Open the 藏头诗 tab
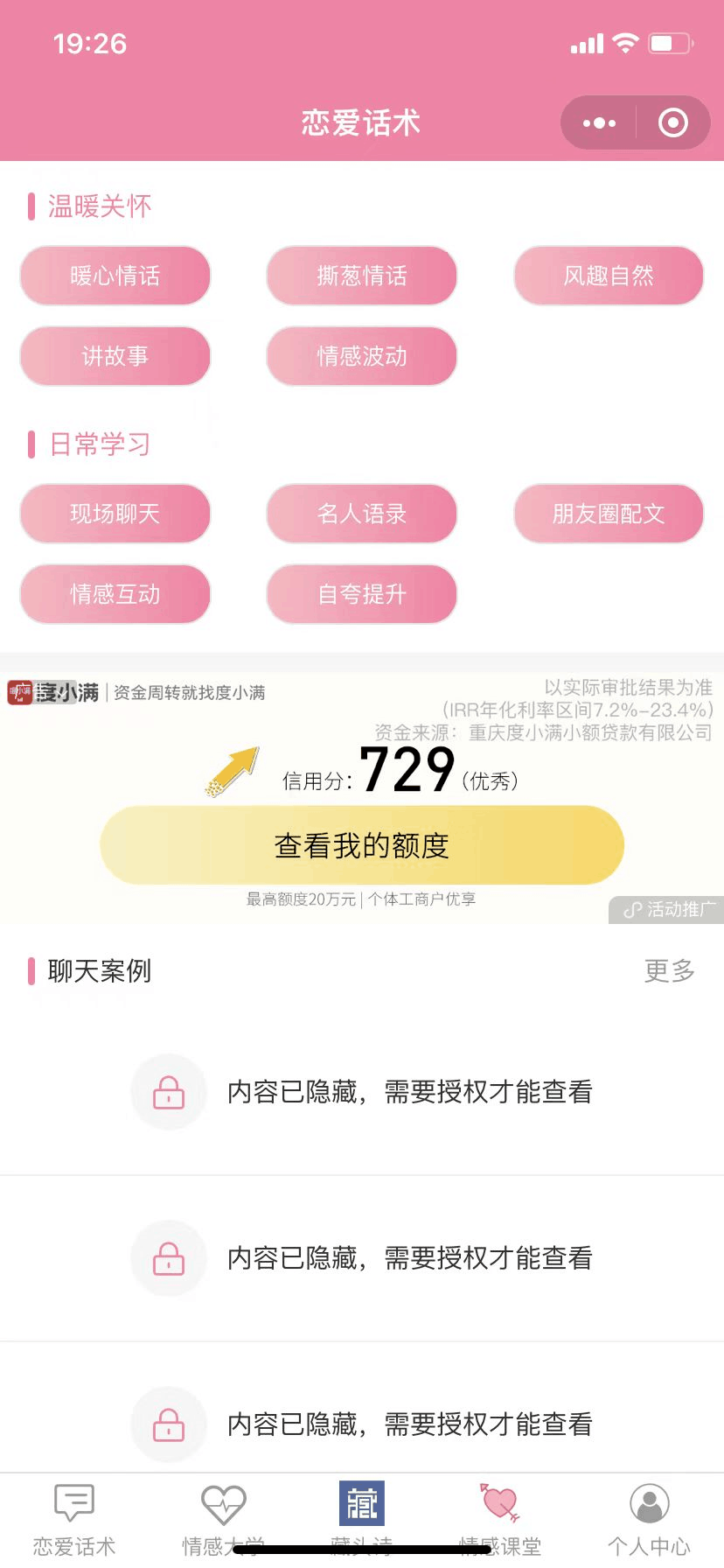Screen dimensions: 724x1568 (x=362, y=1521)
